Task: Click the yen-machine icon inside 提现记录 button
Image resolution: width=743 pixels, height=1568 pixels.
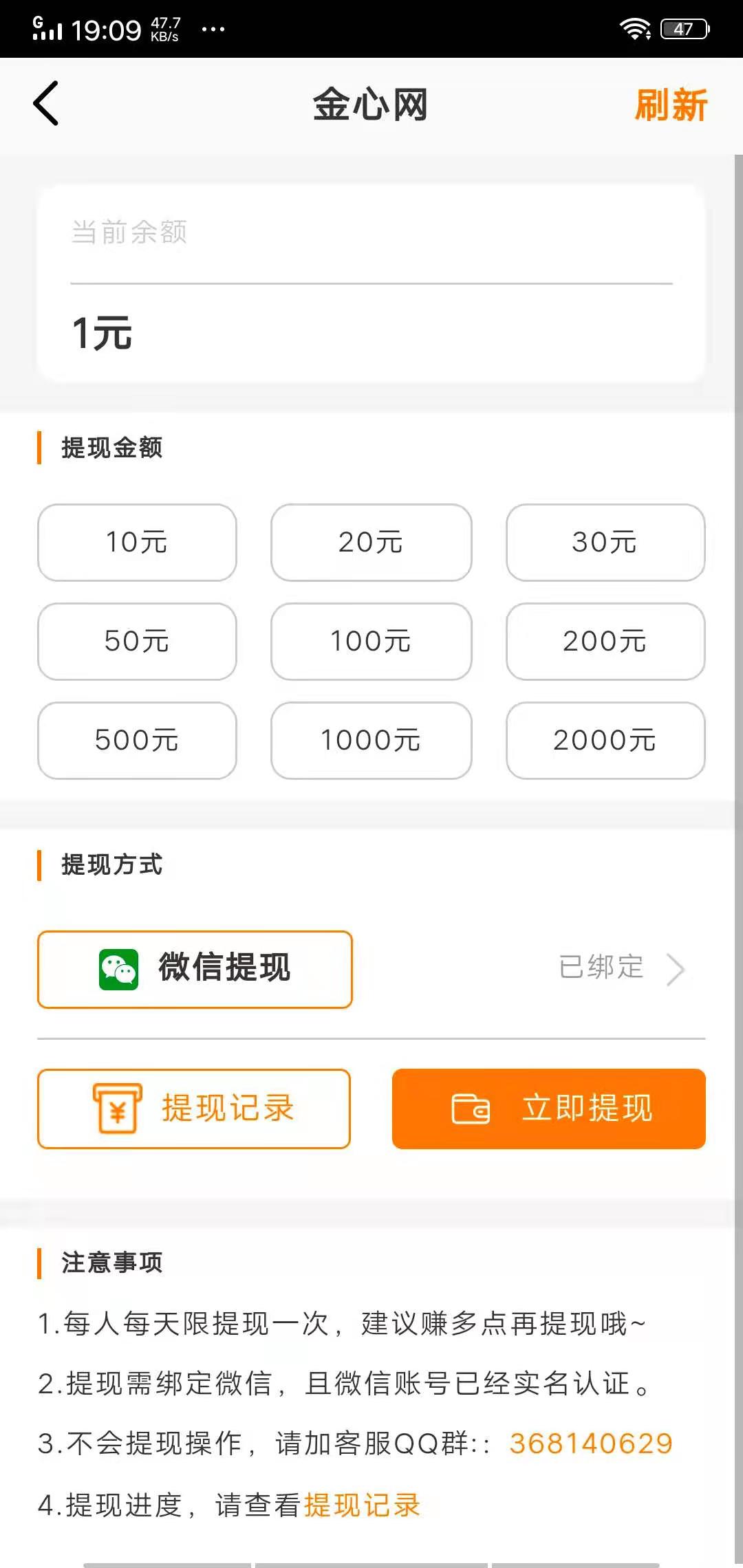Action: pos(118,1109)
